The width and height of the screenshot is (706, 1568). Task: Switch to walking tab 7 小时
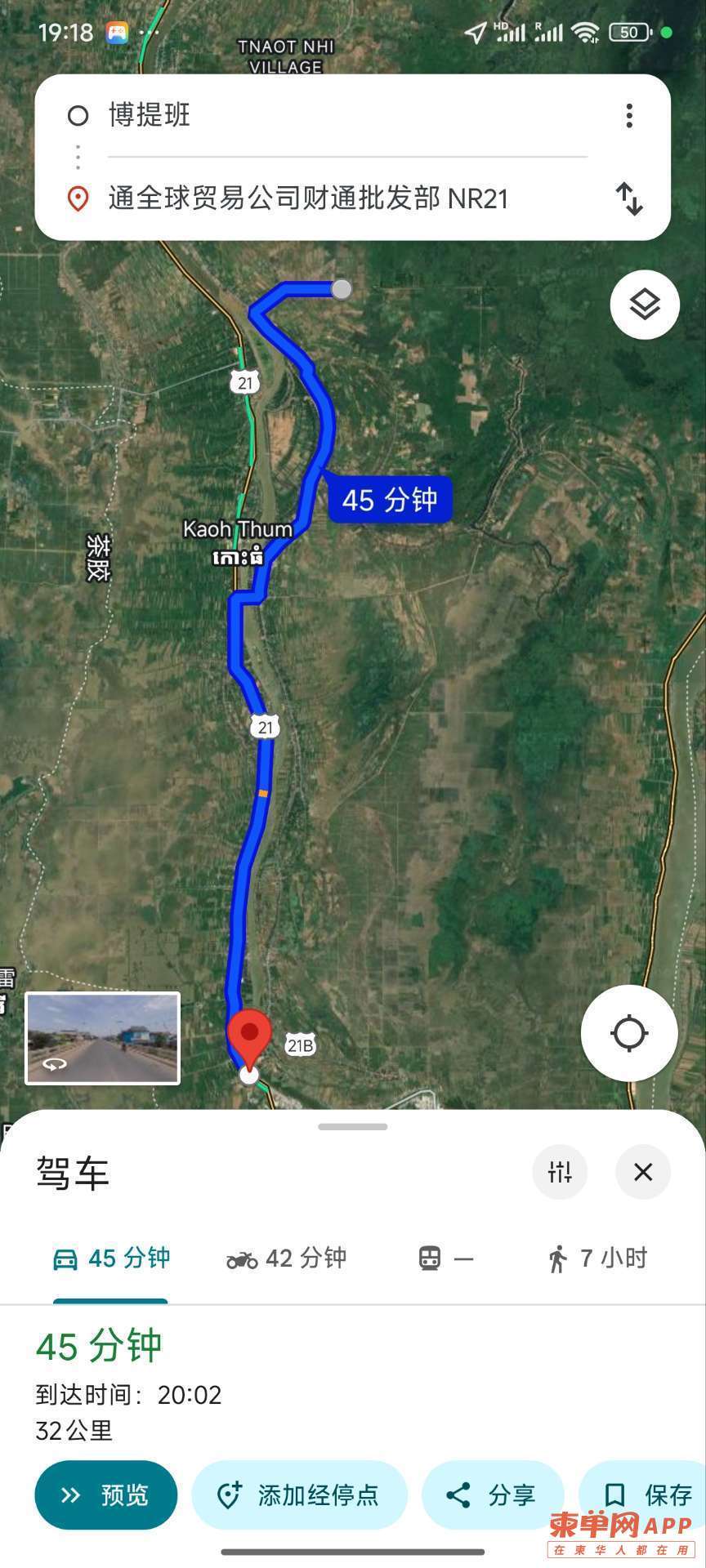(x=597, y=1258)
